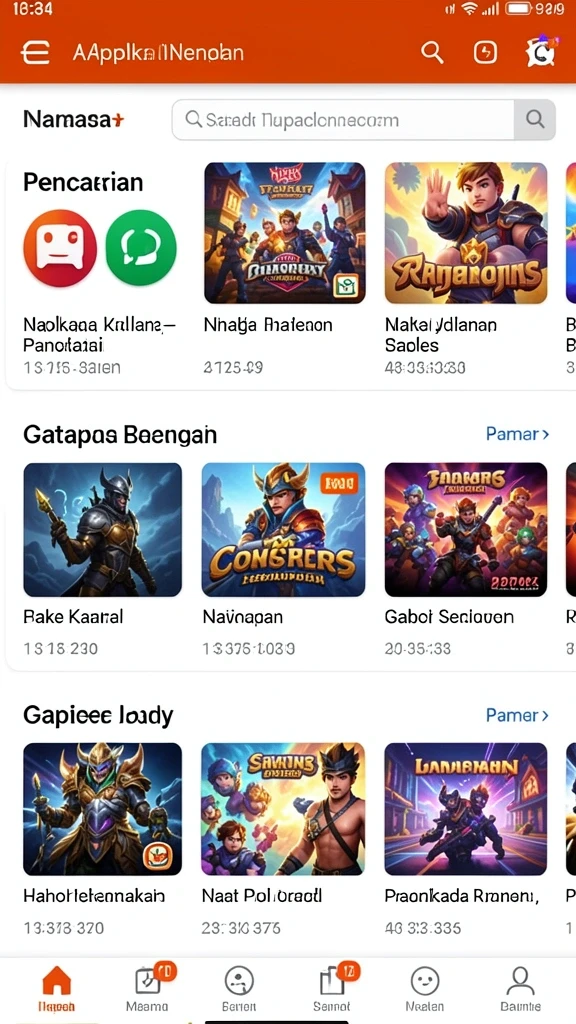Open the red robot face app icon
Screen dimensions: 576x1024
(60, 248)
